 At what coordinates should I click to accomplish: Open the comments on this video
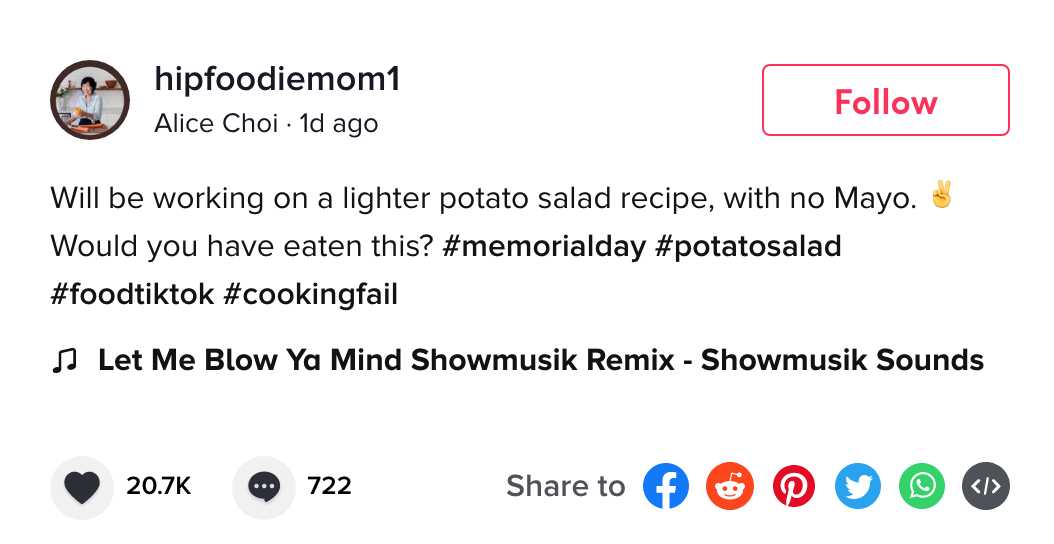pyautogui.click(x=264, y=487)
